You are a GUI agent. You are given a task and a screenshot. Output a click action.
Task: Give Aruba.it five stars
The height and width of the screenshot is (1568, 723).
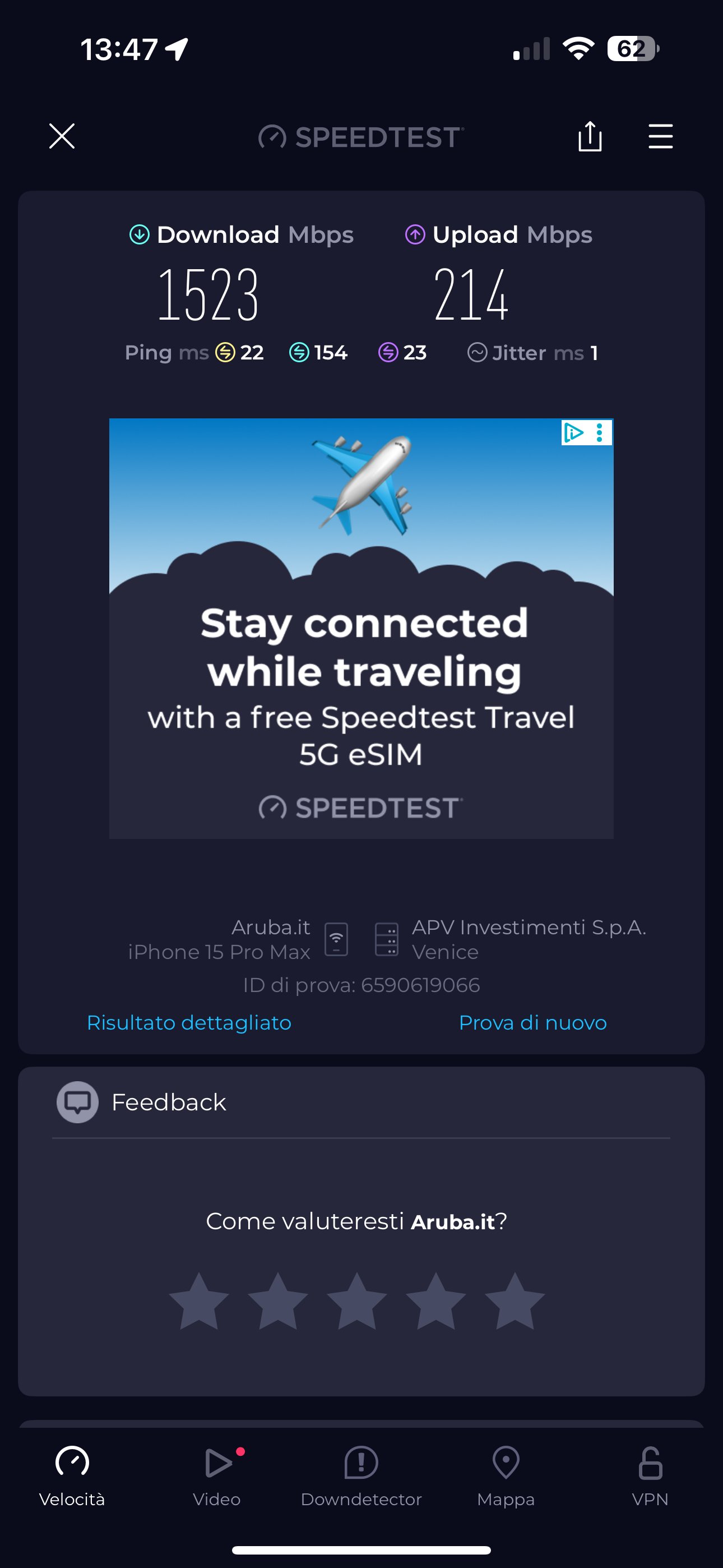[x=515, y=1302]
